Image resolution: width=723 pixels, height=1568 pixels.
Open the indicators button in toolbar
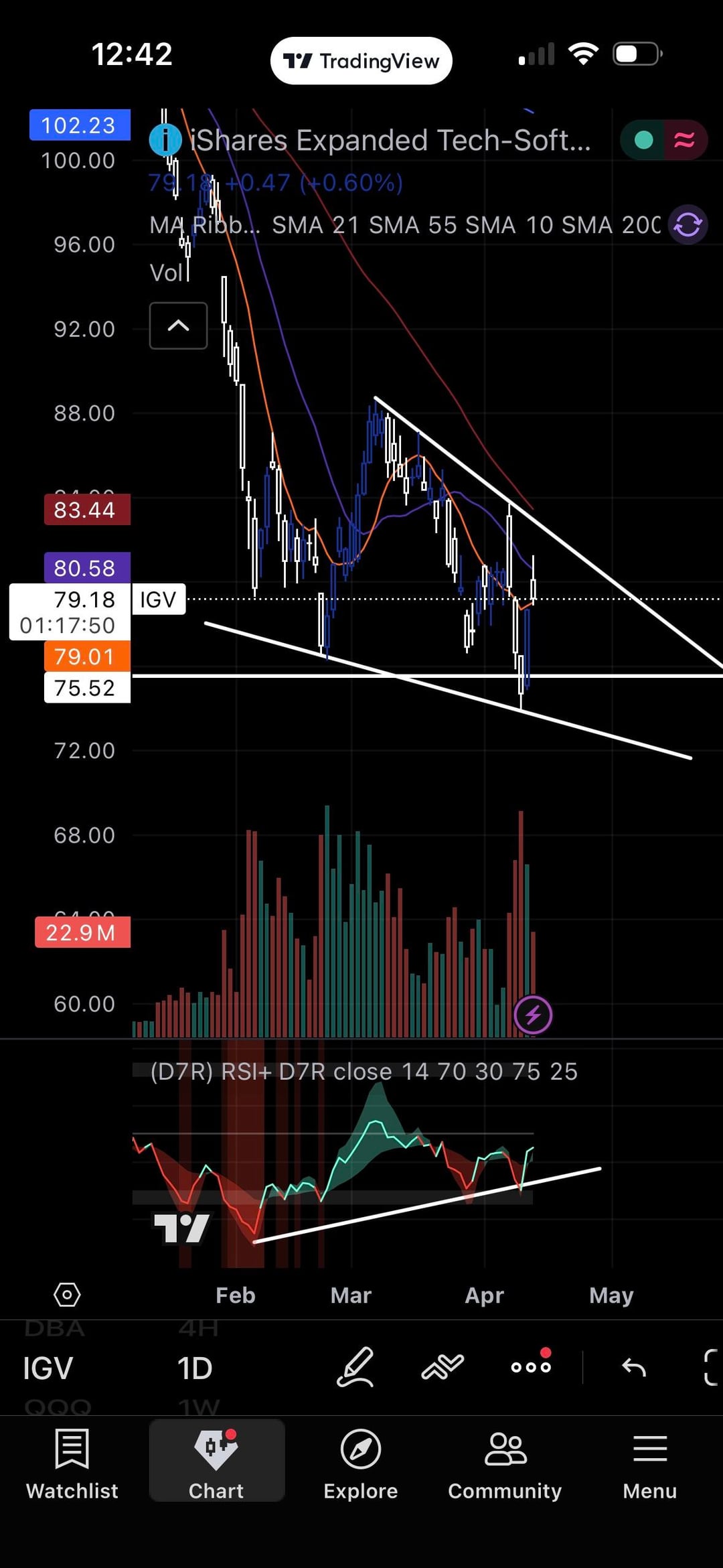(443, 1367)
